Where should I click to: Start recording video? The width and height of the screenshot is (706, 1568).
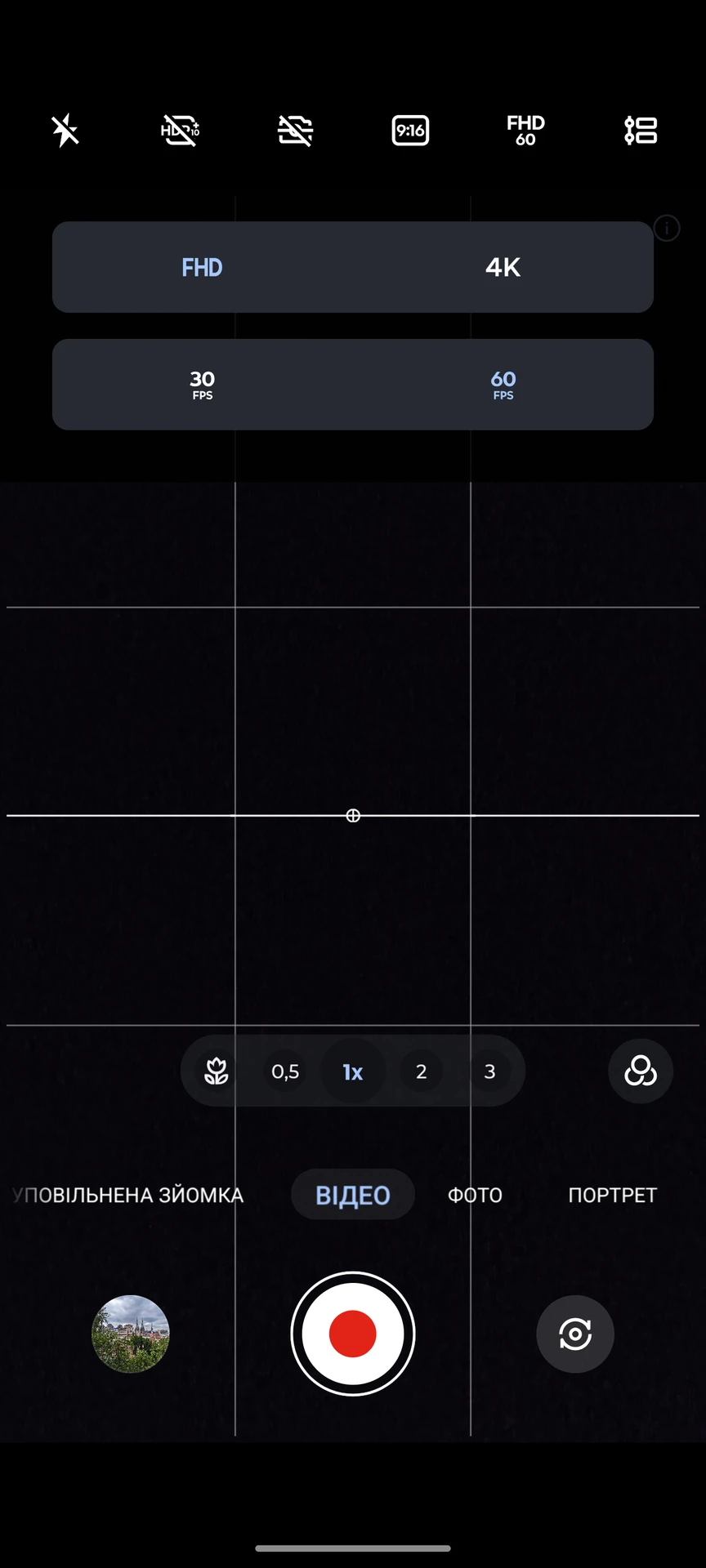[353, 1334]
